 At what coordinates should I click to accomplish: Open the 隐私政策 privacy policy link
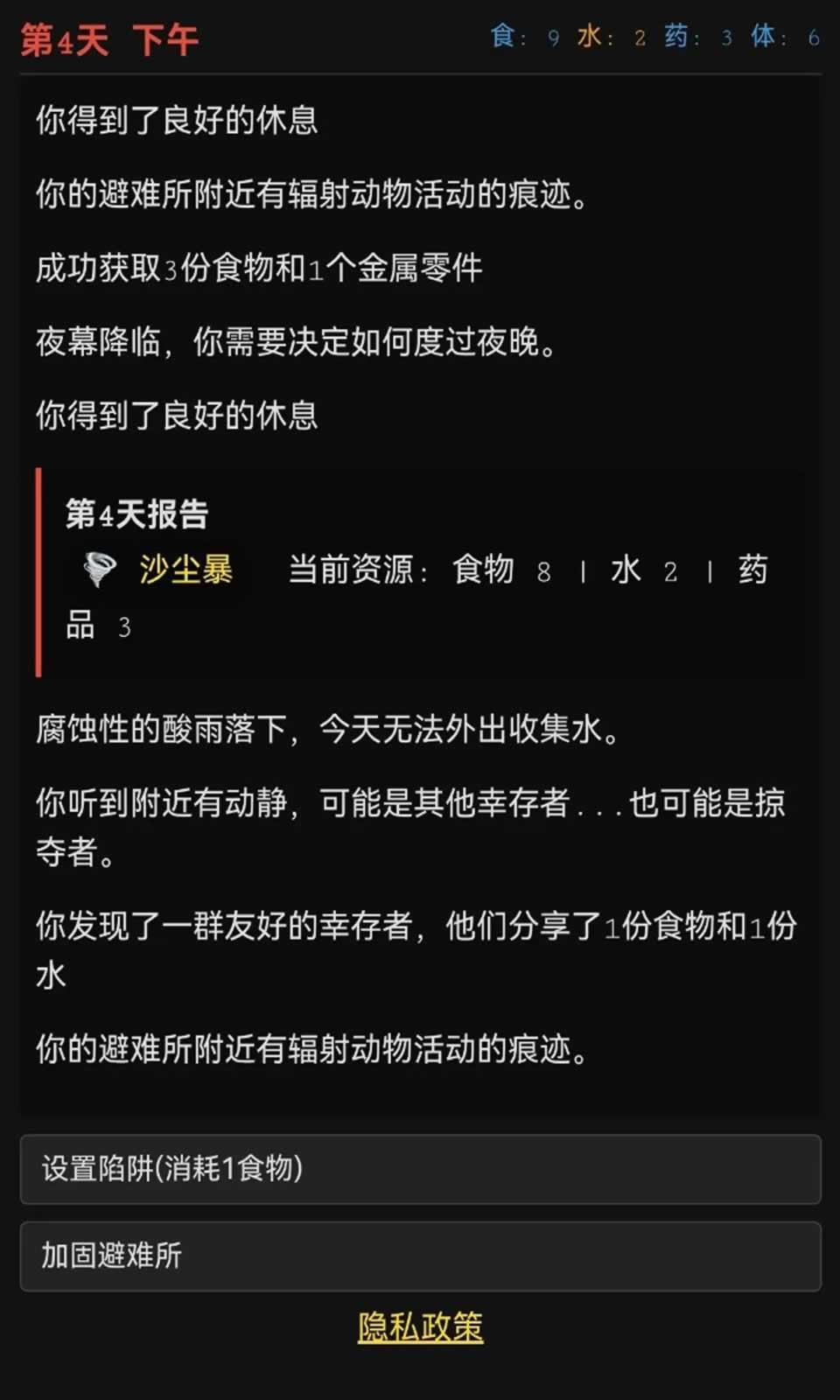[420, 1328]
